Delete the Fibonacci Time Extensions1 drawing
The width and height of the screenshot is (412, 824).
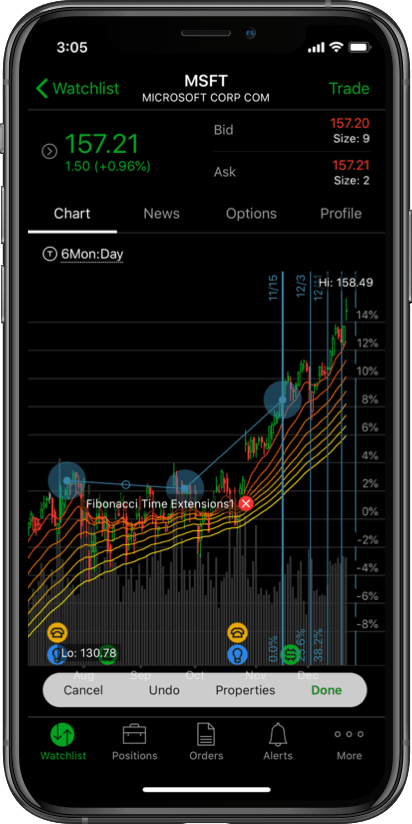[245, 504]
